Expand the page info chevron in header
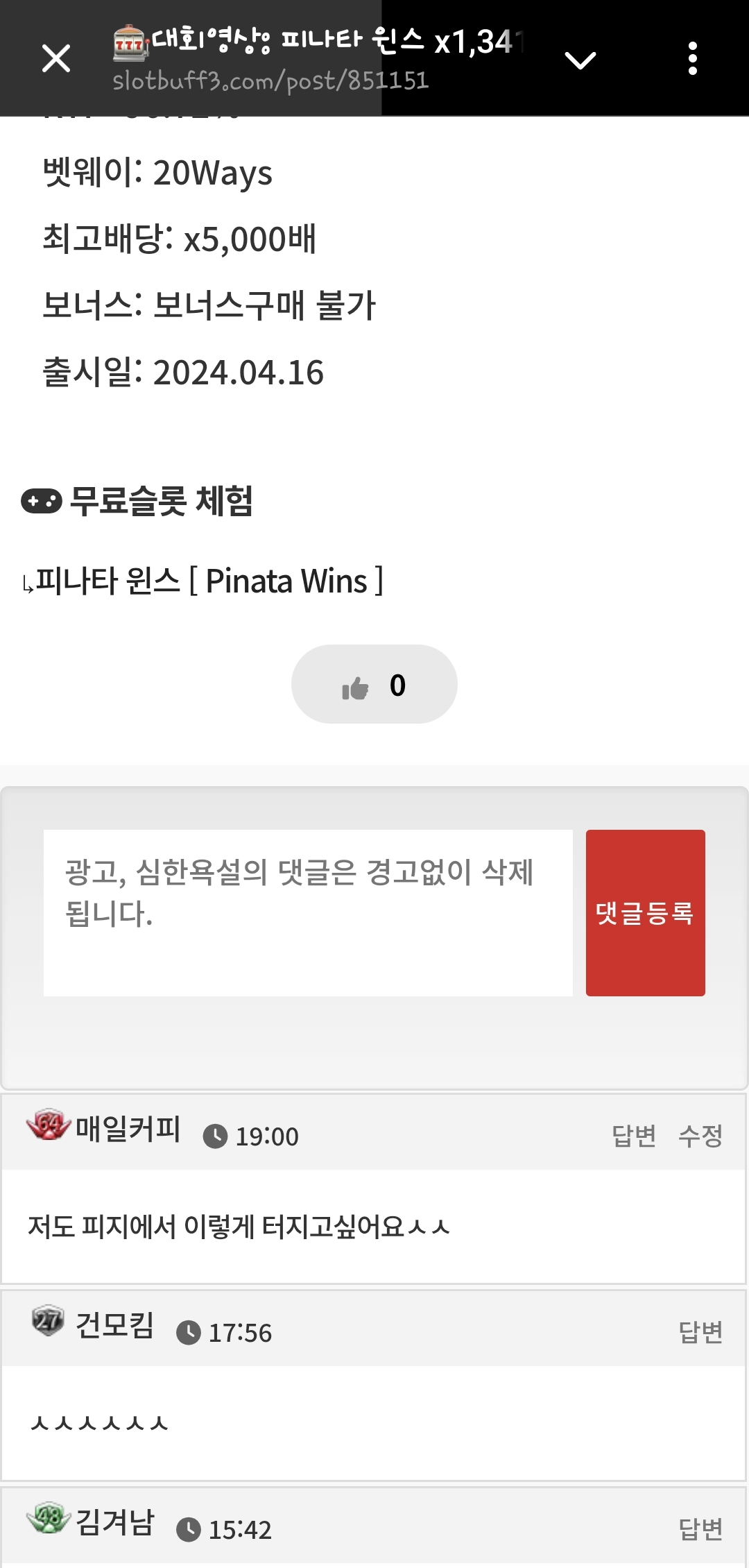Viewport: 749px width, 1568px height. pos(580,60)
